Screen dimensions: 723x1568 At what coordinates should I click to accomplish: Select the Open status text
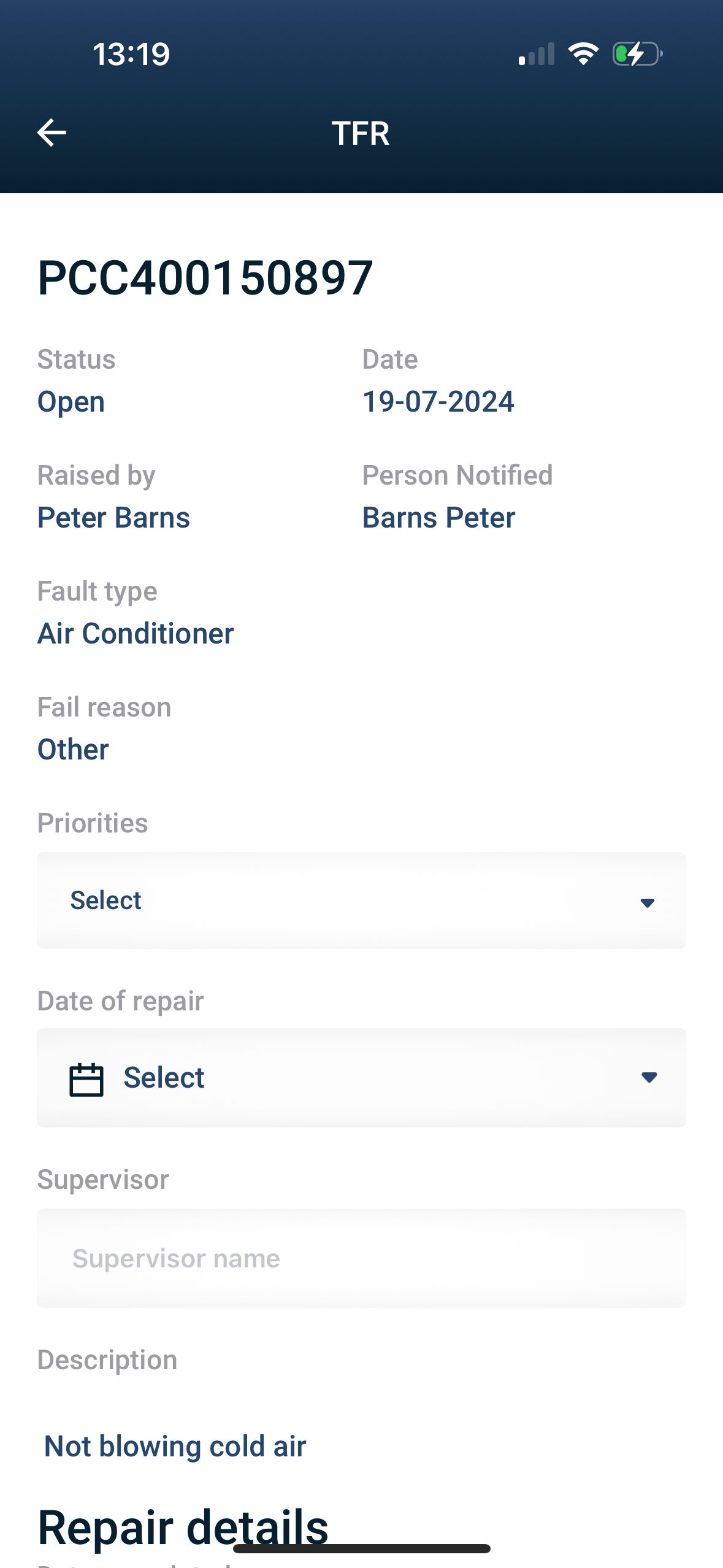[71, 401]
